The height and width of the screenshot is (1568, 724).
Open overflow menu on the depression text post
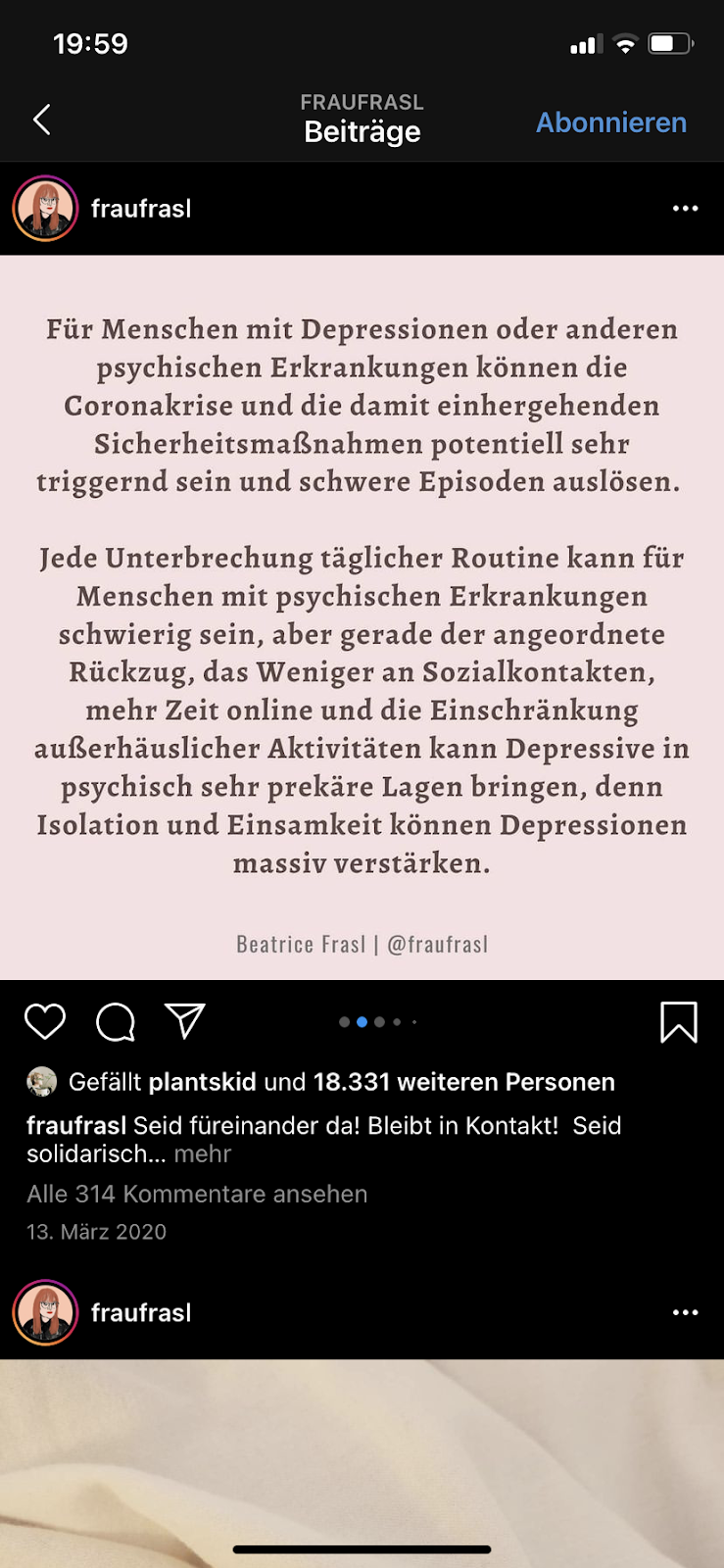pos(685,209)
